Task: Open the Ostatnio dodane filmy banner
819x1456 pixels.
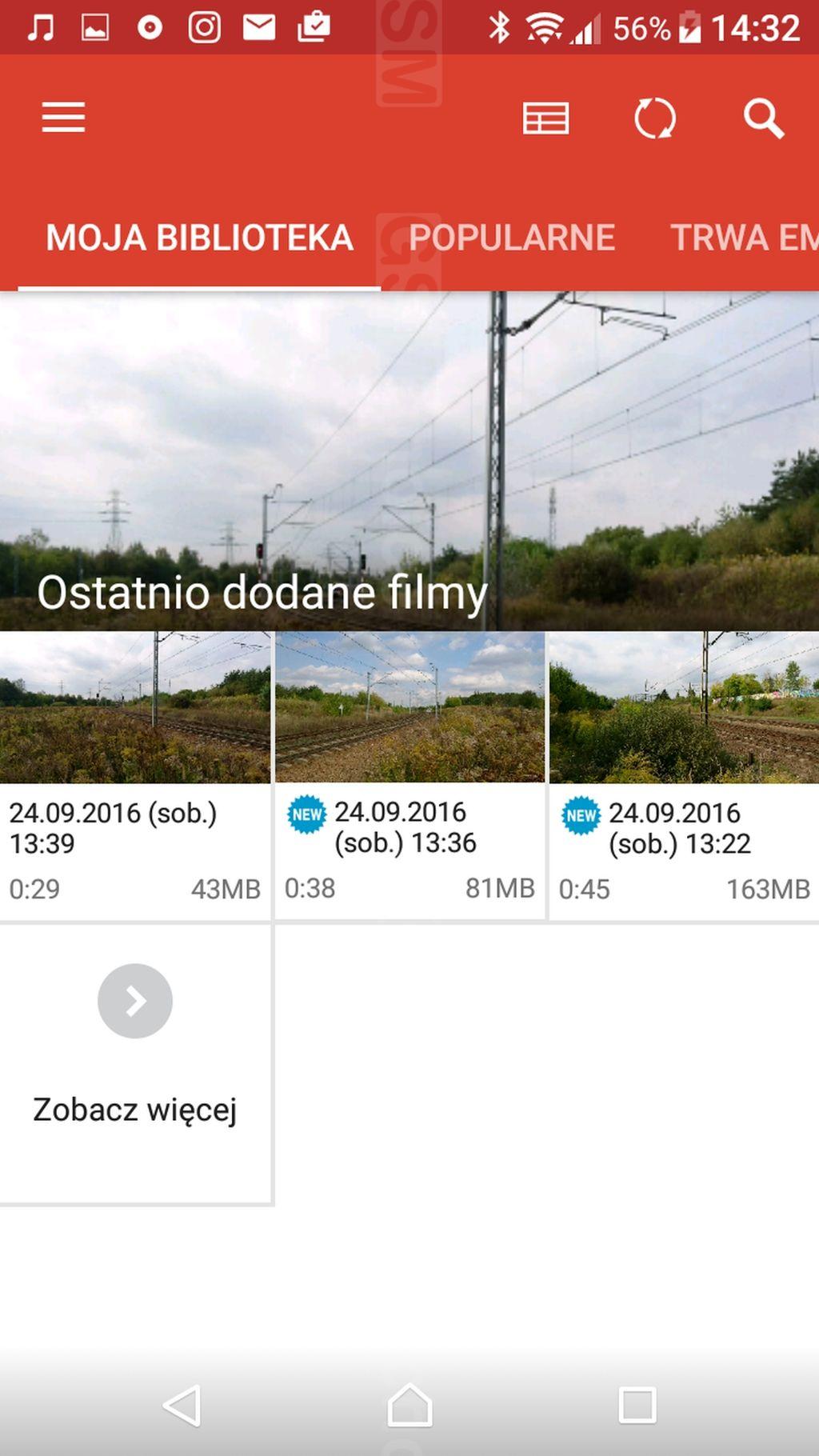Action: click(409, 461)
